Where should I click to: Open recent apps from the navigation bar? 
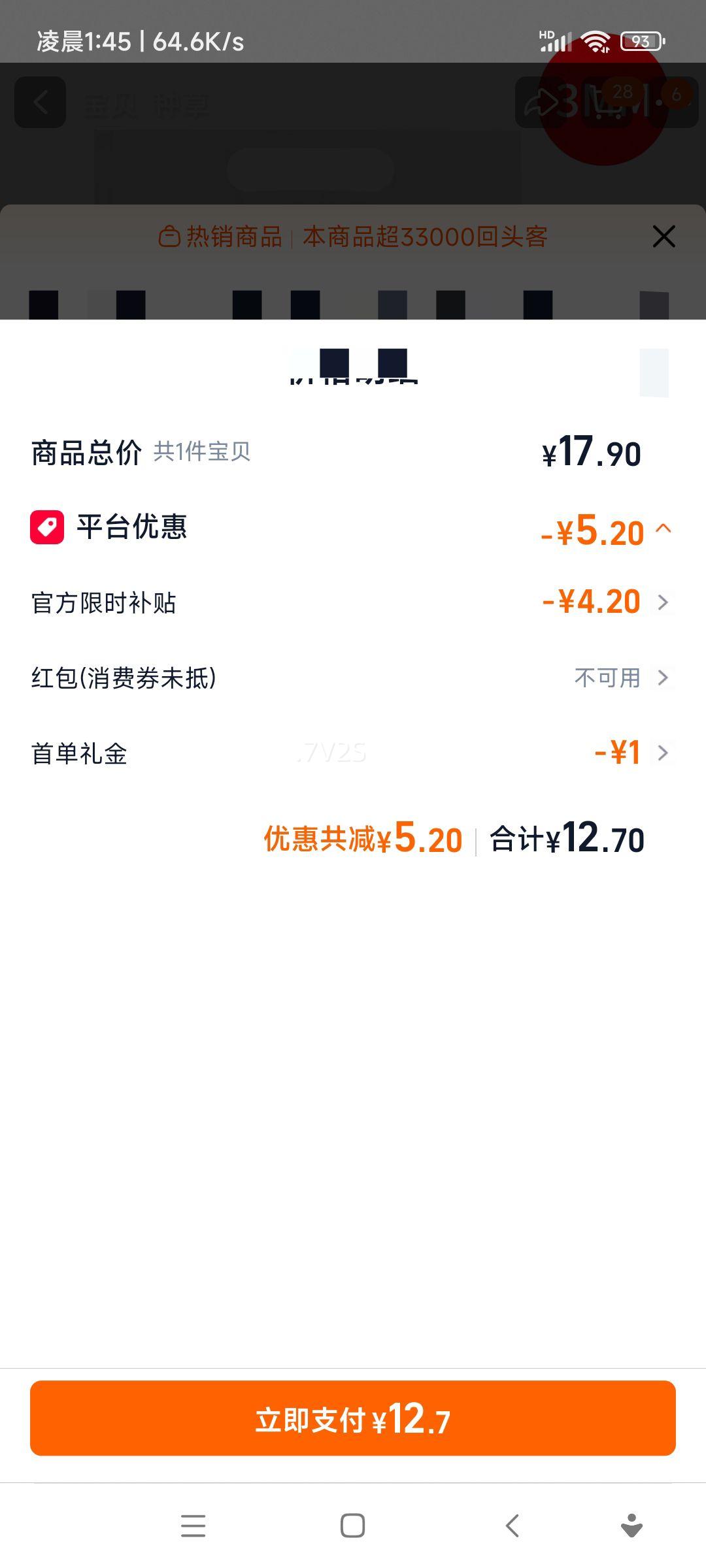(x=193, y=1526)
